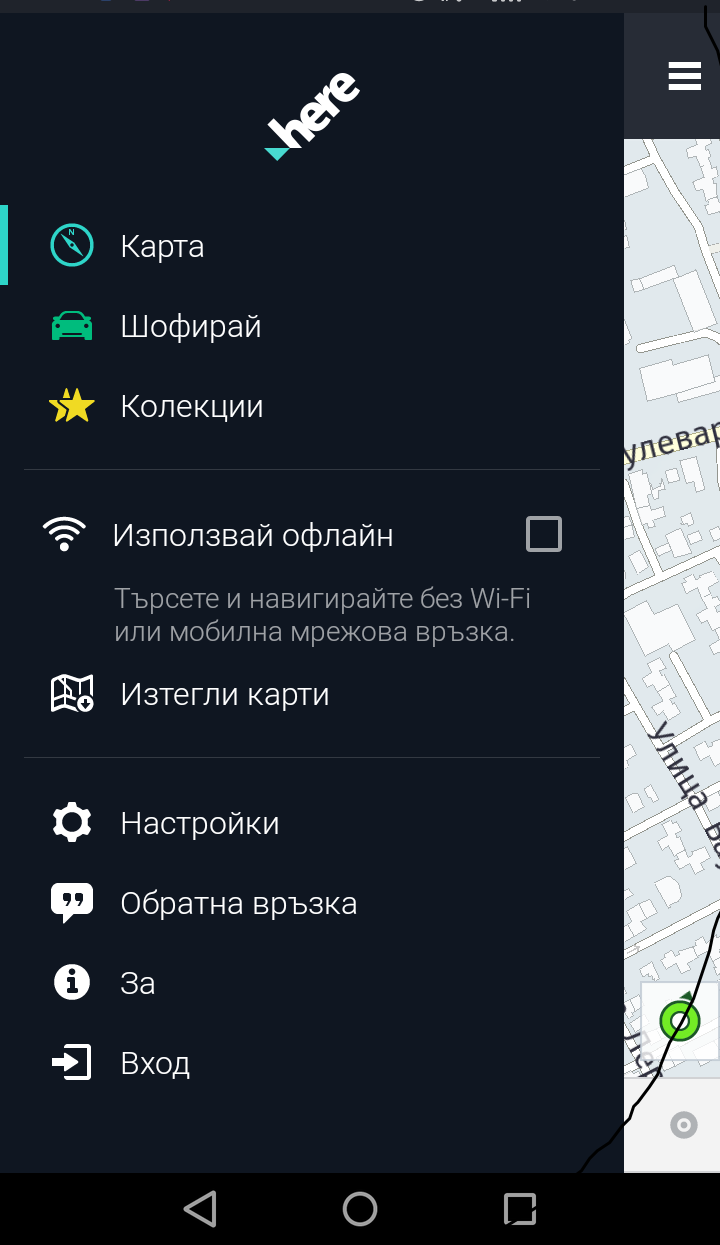Open Обратна връзка feedback
The width and height of the screenshot is (720, 1245).
238,903
